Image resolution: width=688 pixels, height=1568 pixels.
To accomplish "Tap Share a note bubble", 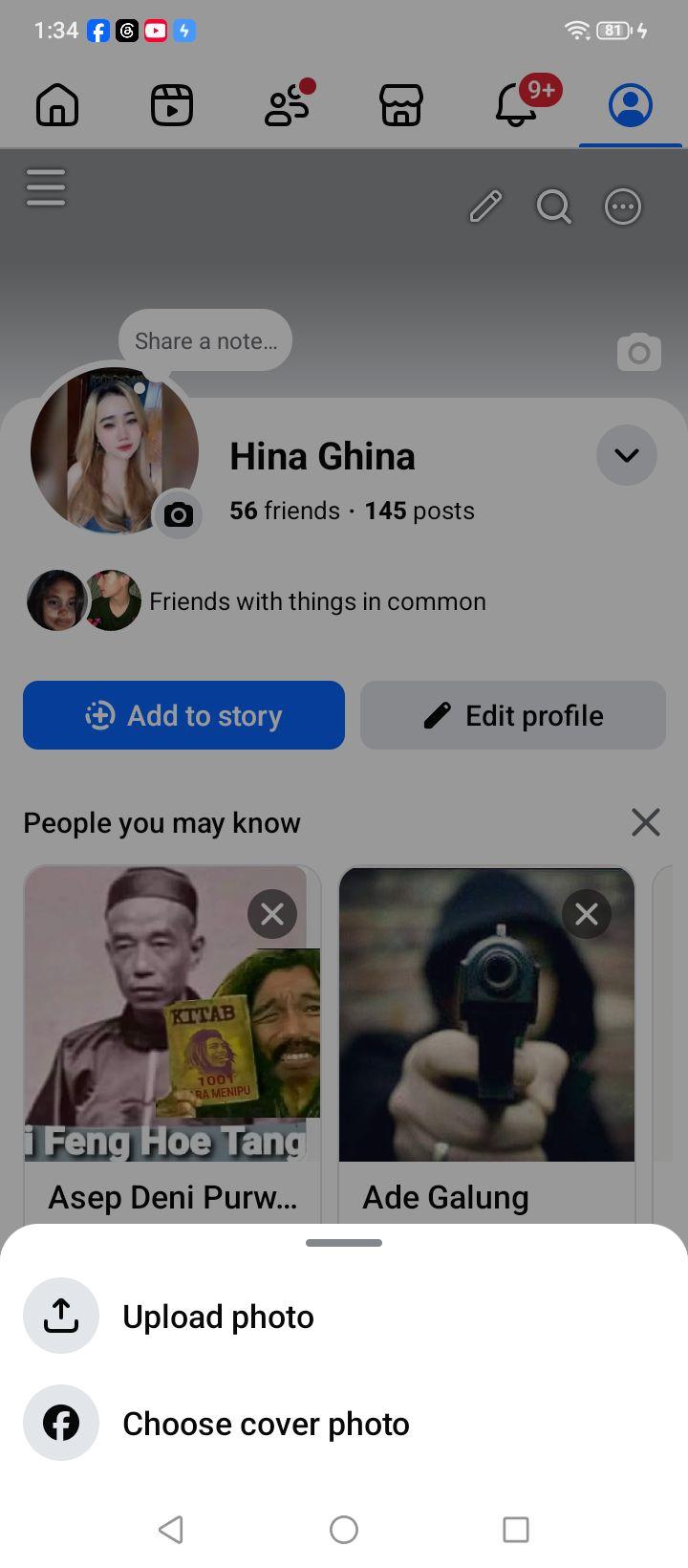I will click(x=205, y=340).
